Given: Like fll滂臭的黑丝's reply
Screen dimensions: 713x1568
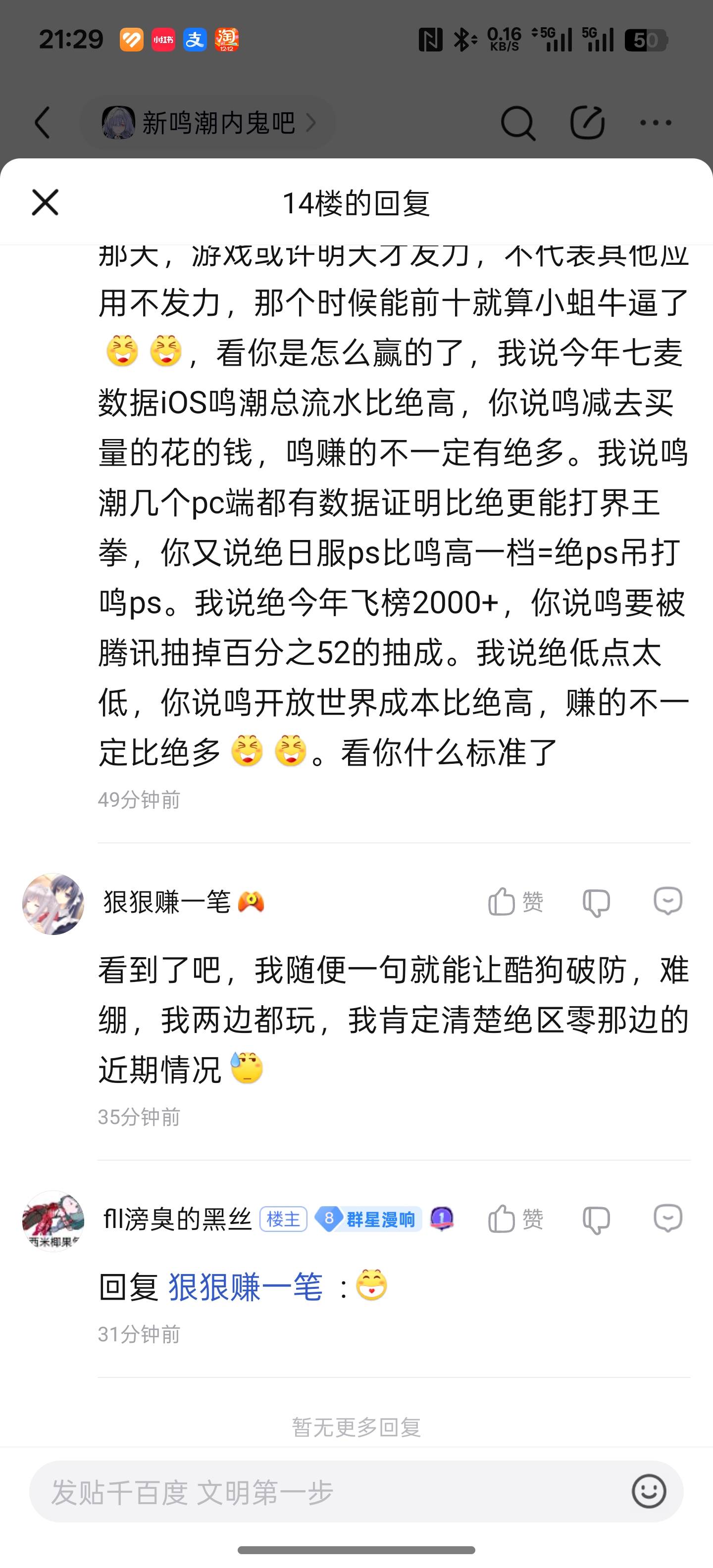Looking at the screenshot, I should pos(515,1219).
